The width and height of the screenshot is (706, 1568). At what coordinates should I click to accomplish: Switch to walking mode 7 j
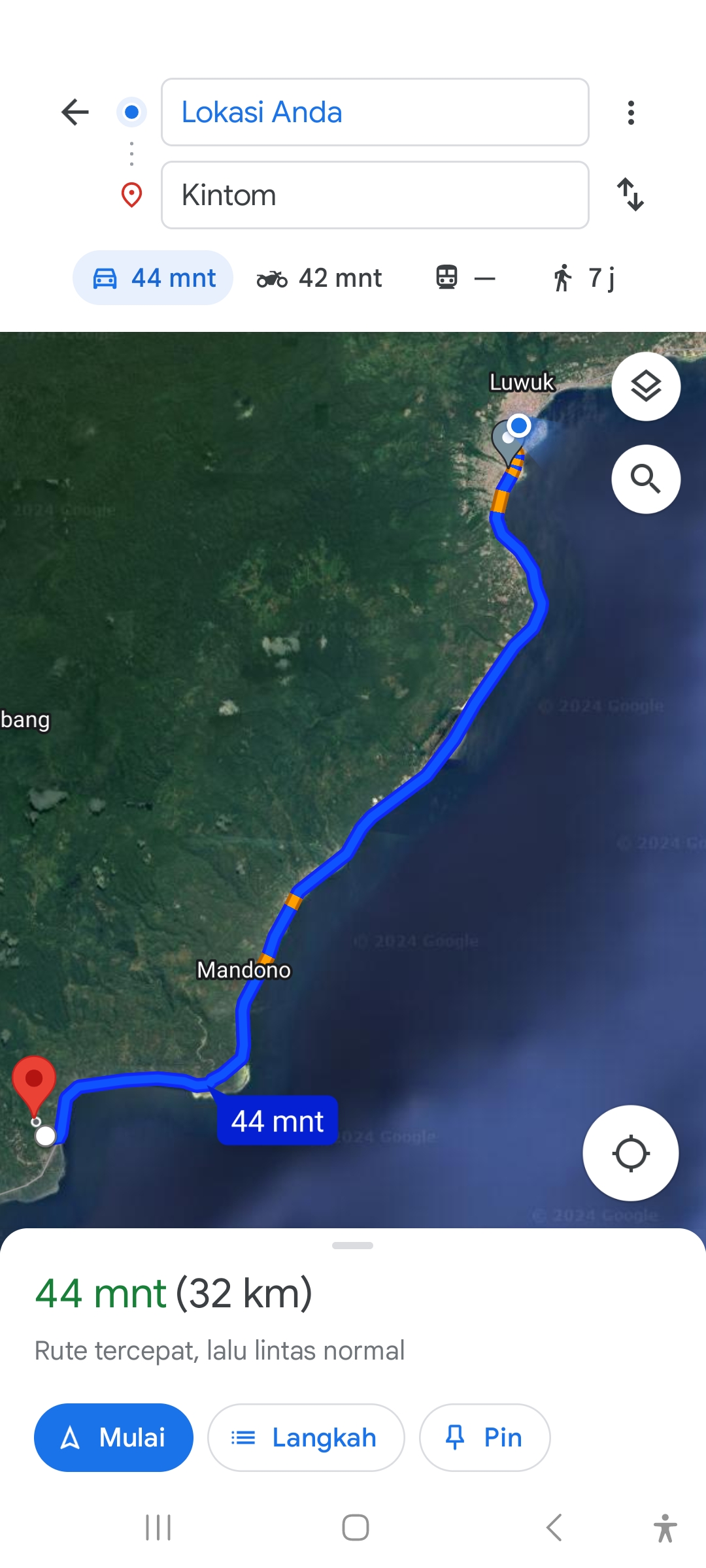click(x=584, y=278)
